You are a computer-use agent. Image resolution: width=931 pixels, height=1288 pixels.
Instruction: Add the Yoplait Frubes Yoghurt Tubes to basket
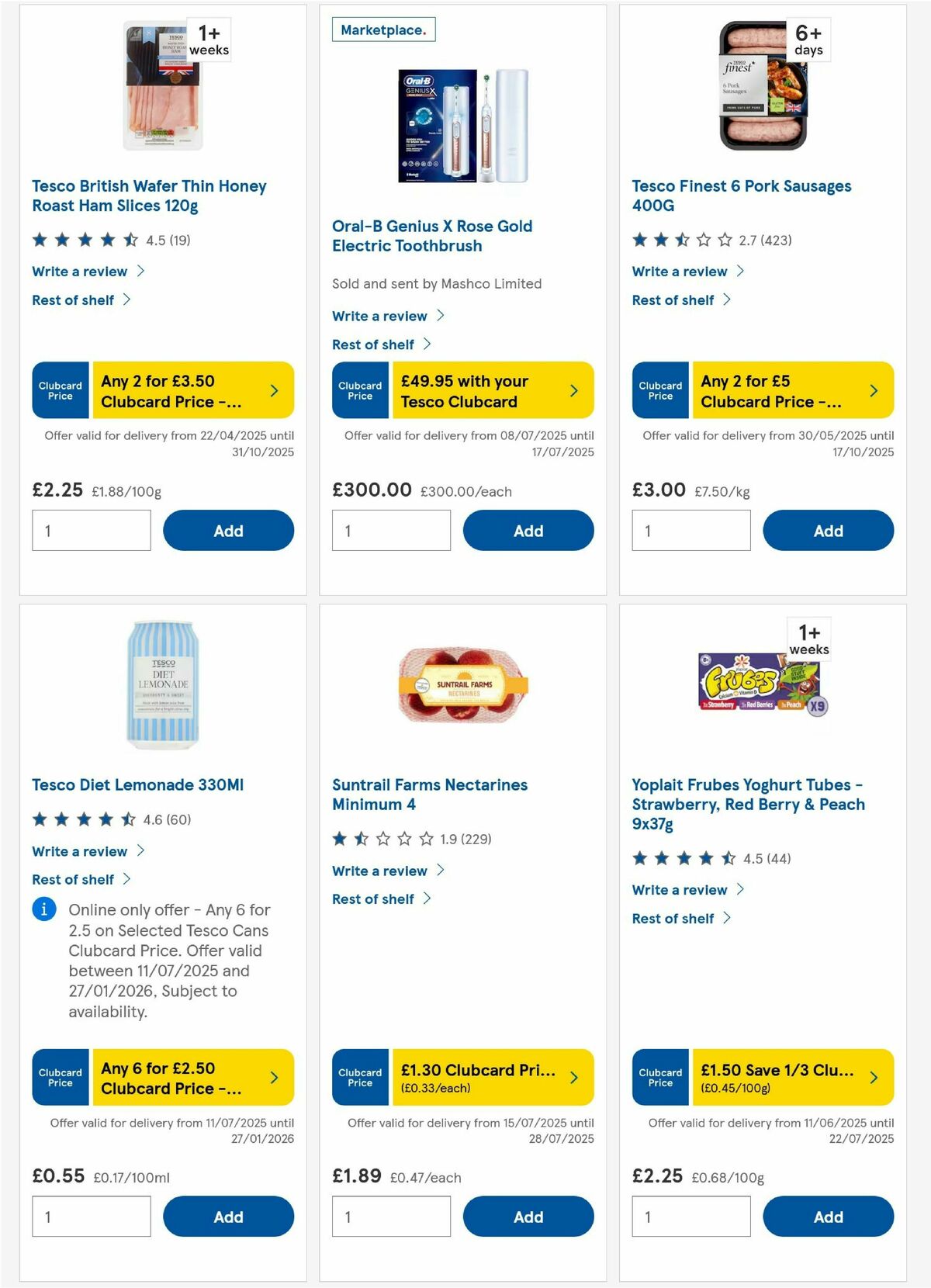[x=828, y=1217]
